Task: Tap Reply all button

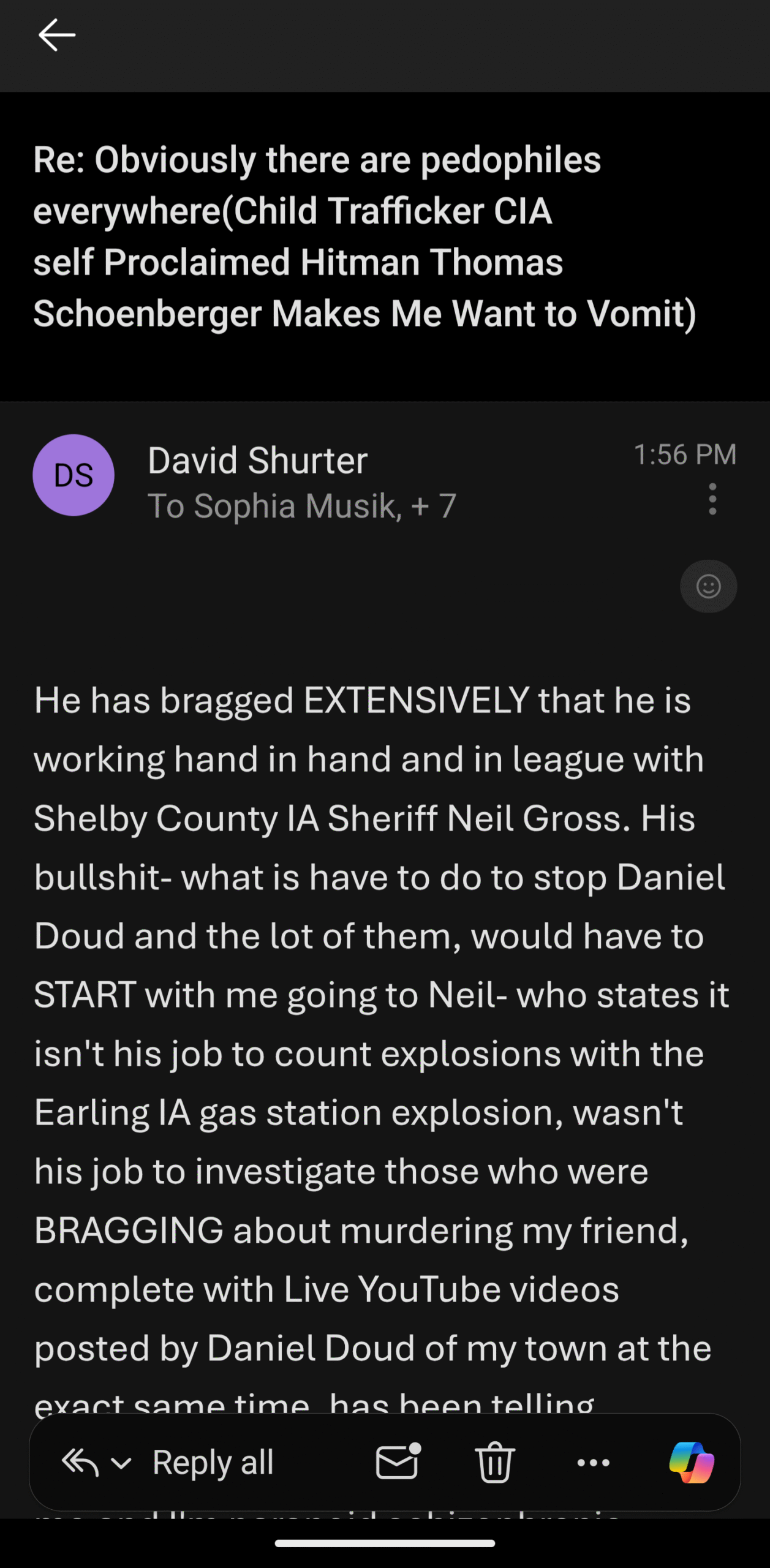Action: coord(213,1463)
